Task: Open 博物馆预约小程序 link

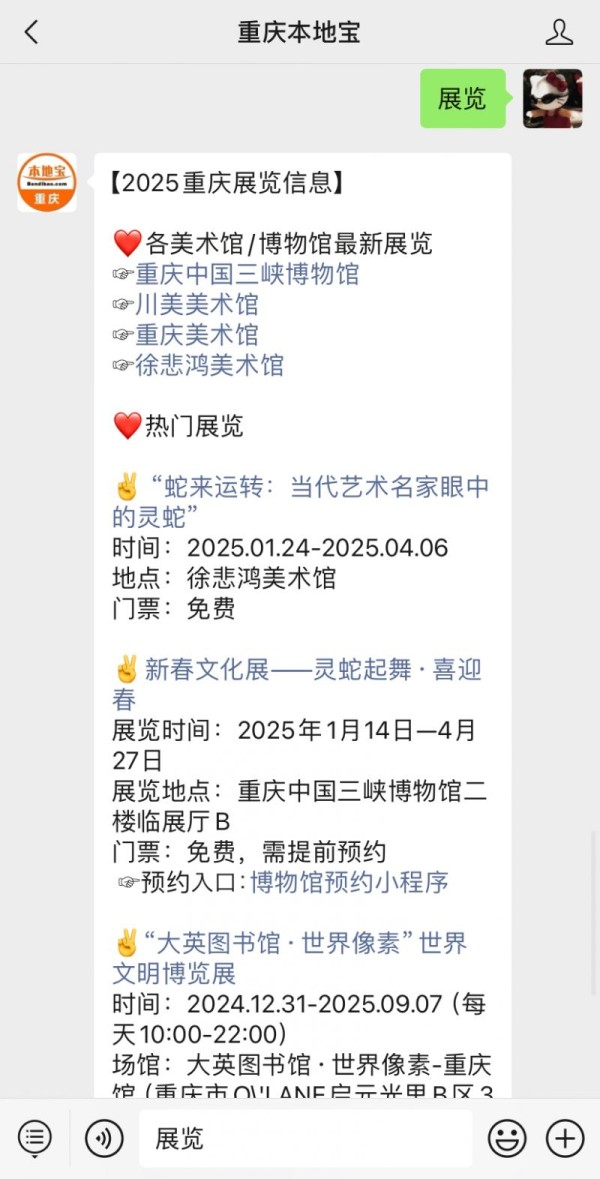Action: click(x=350, y=881)
